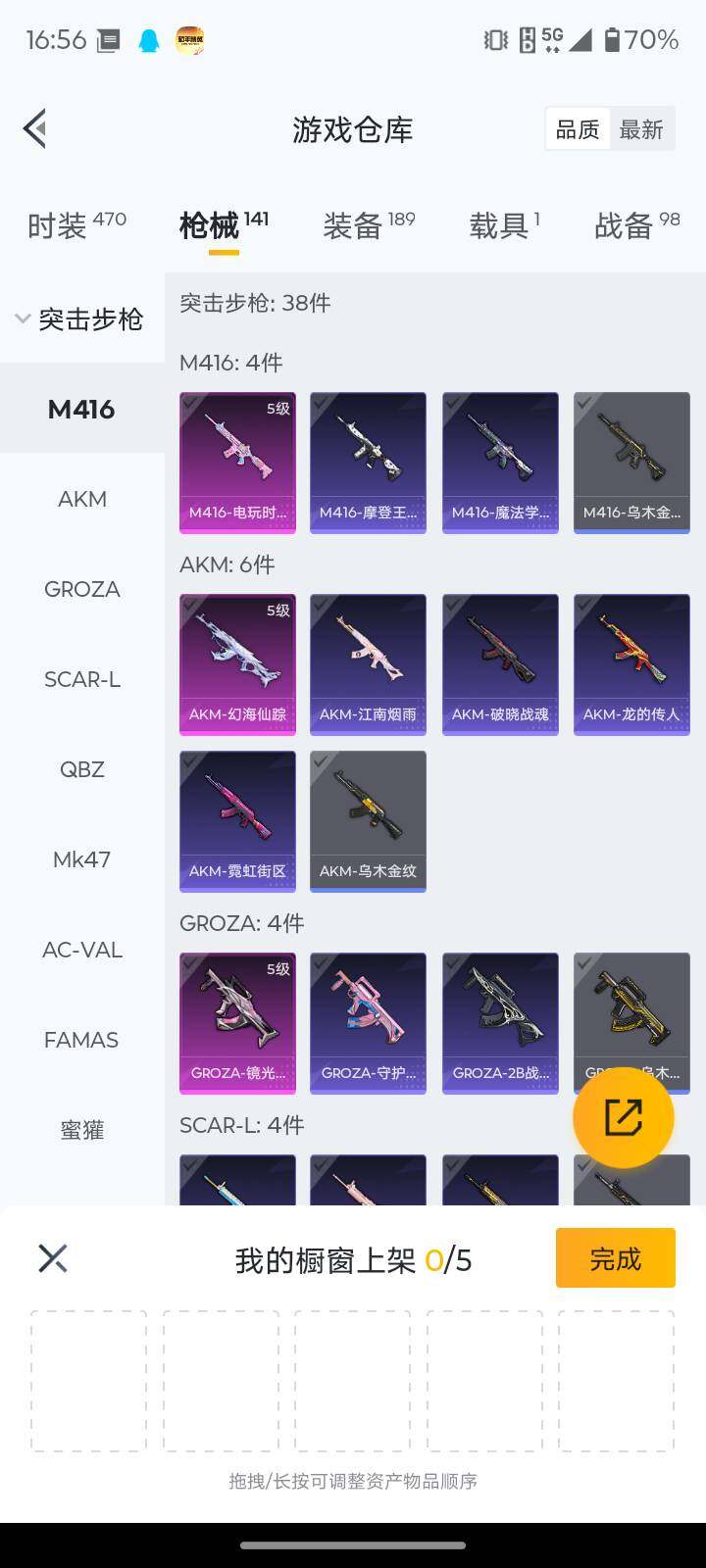Sort items by 最新

click(x=641, y=129)
